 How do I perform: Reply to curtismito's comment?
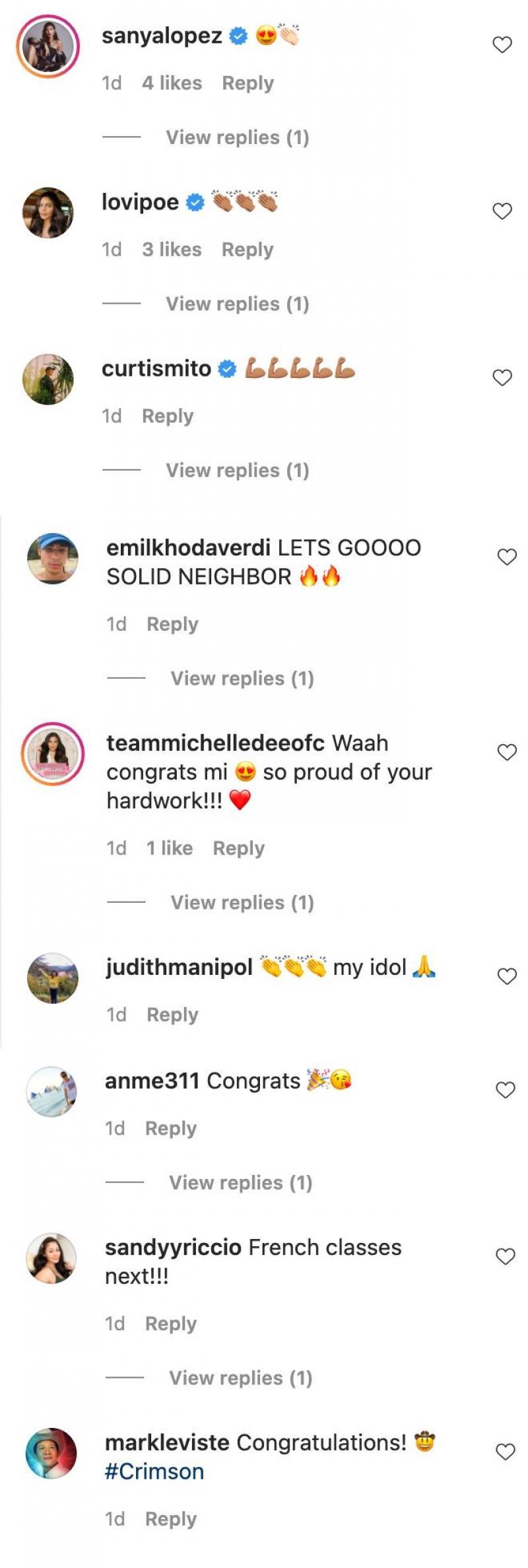[x=168, y=416]
